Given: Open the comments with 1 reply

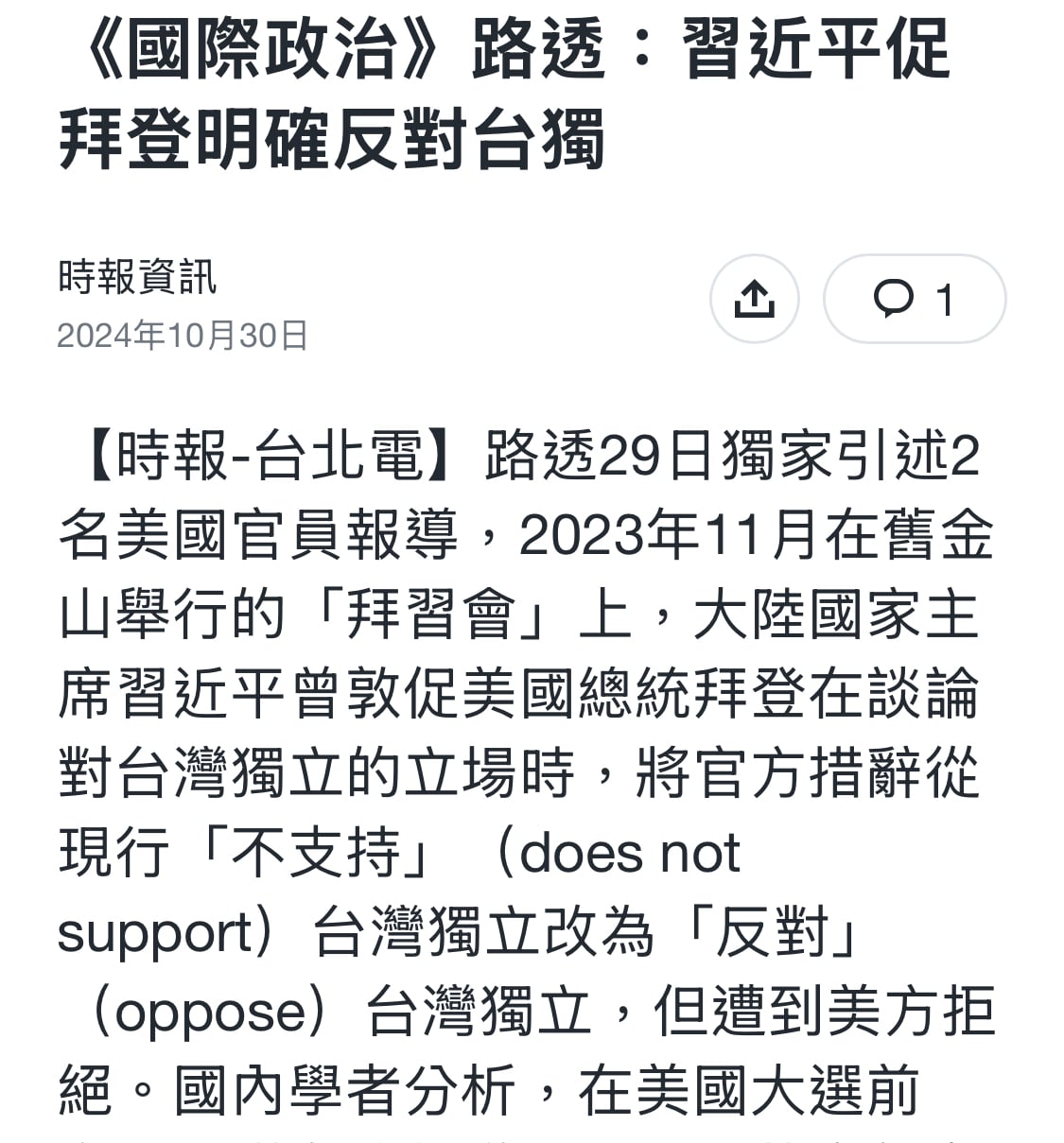Looking at the screenshot, I should click(x=914, y=299).
